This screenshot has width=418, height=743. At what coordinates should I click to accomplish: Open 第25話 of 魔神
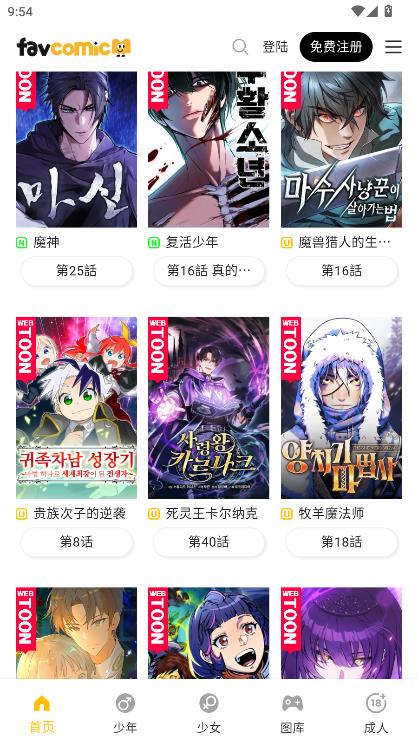tap(76, 271)
